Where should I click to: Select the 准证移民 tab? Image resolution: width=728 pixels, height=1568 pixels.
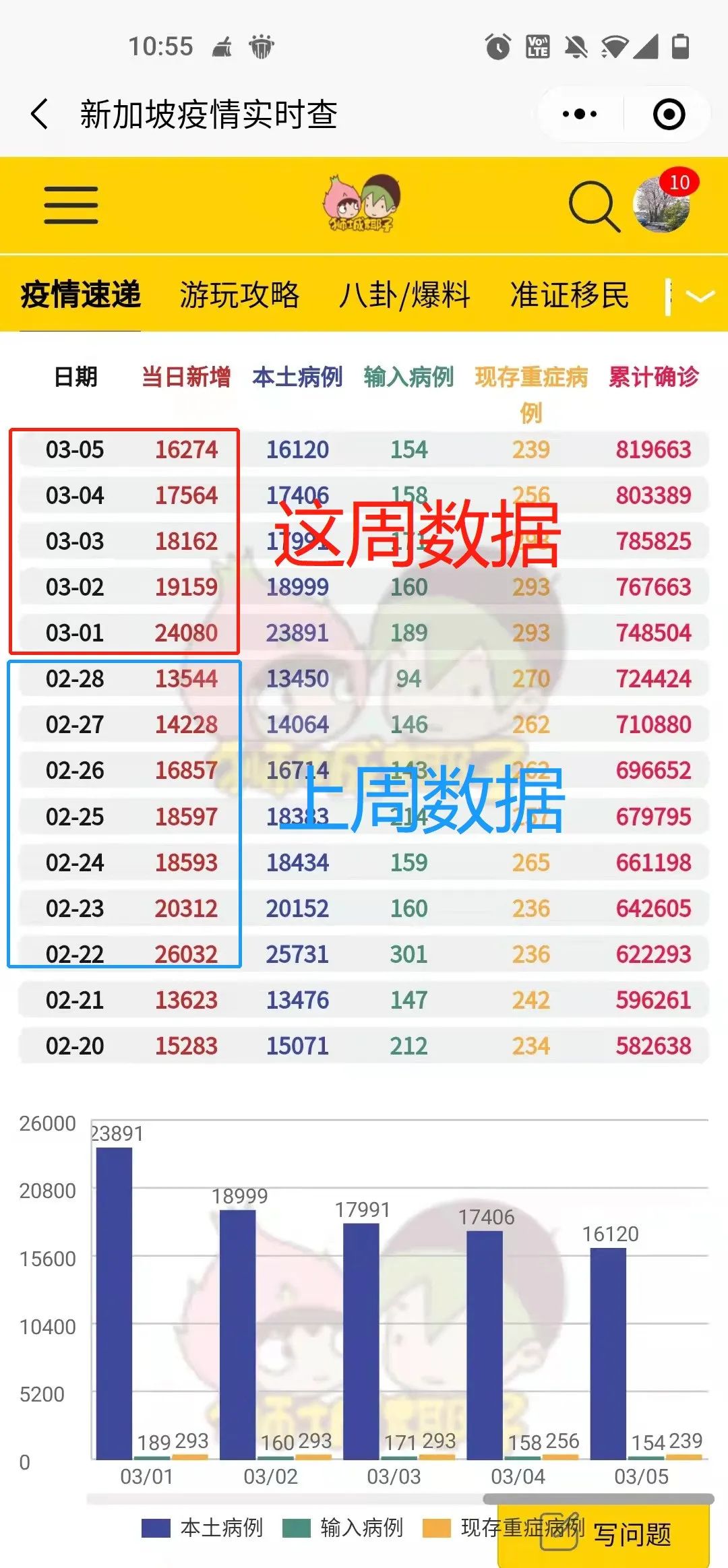point(568,295)
